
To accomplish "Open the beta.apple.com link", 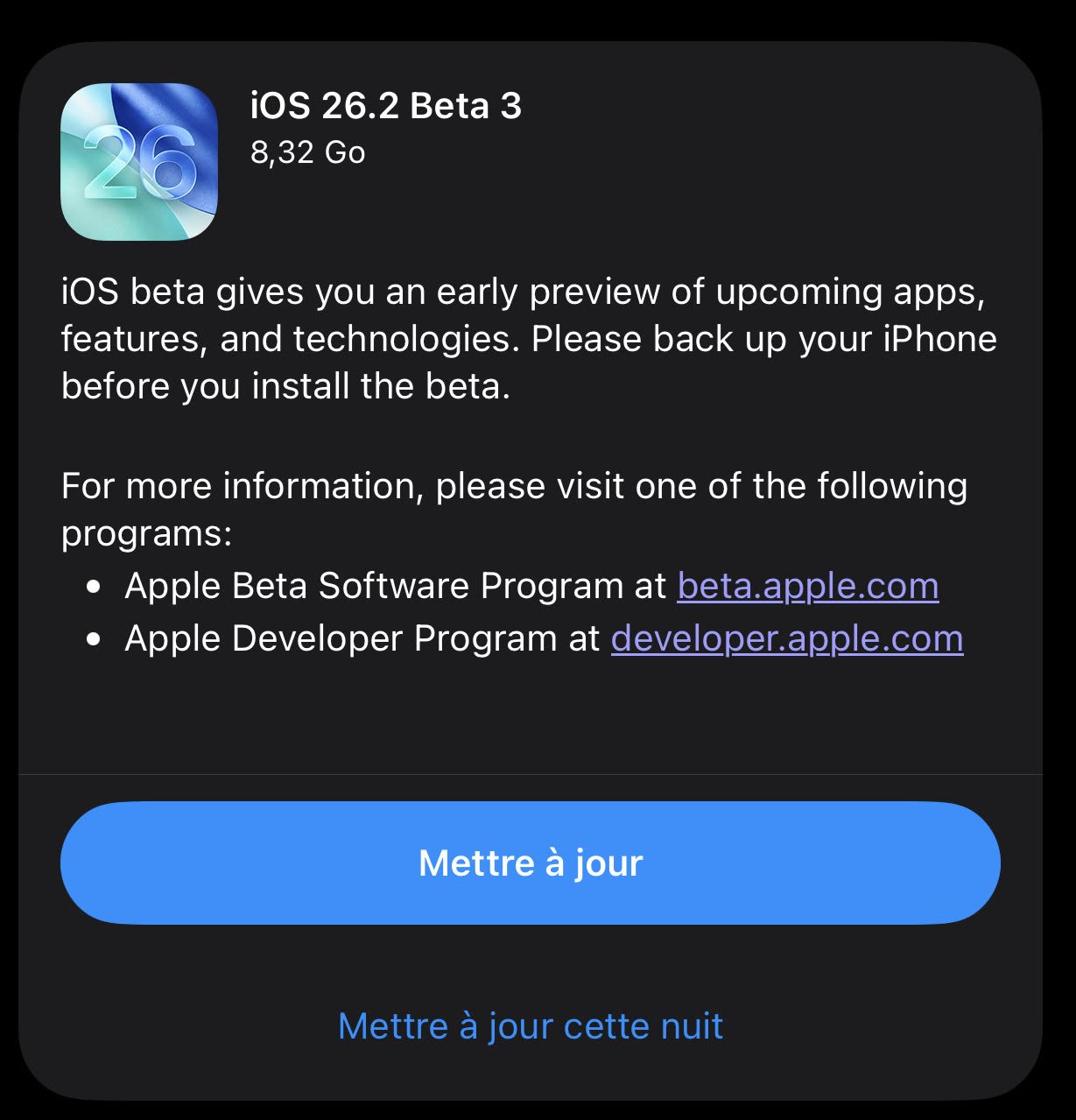I will click(807, 586).
